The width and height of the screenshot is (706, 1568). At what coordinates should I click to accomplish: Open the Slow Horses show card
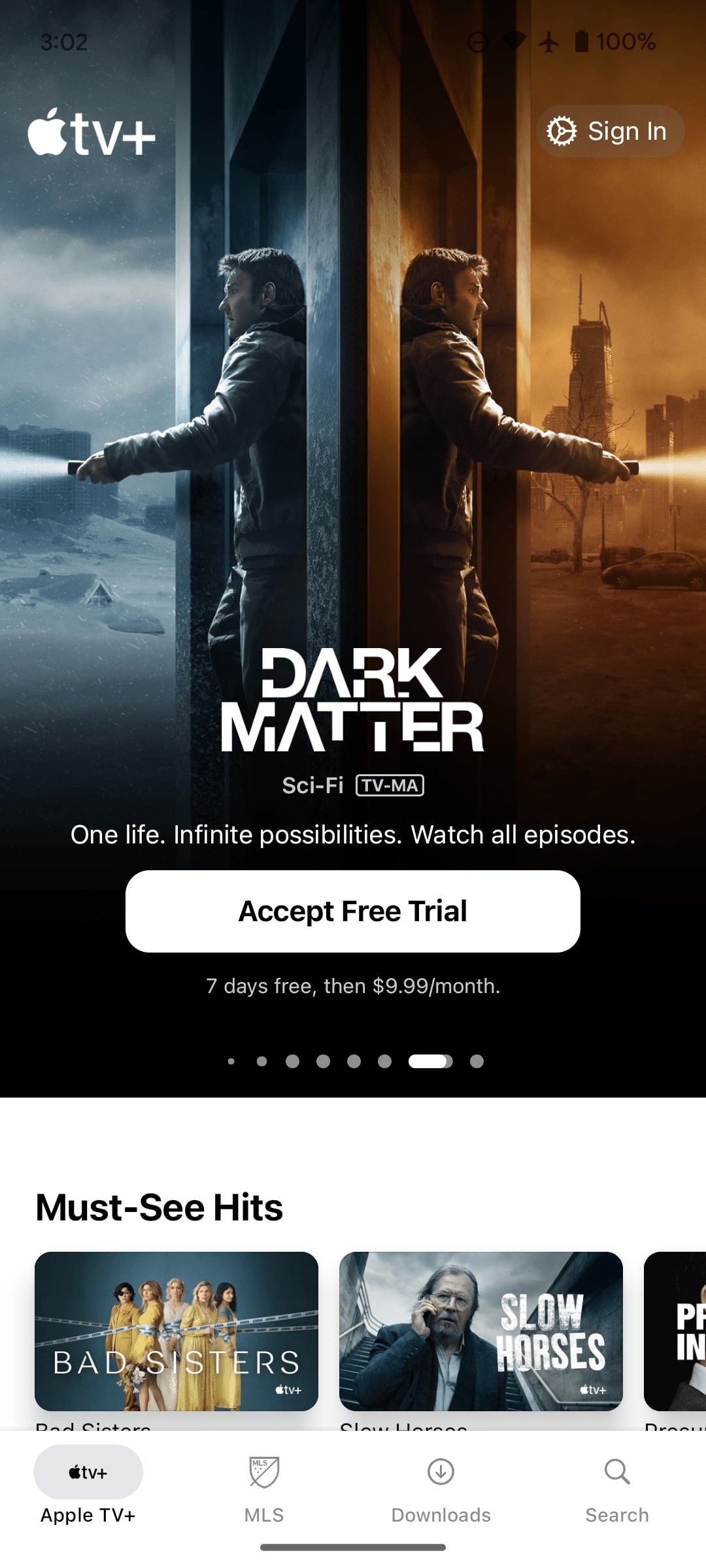point(480,1331)
